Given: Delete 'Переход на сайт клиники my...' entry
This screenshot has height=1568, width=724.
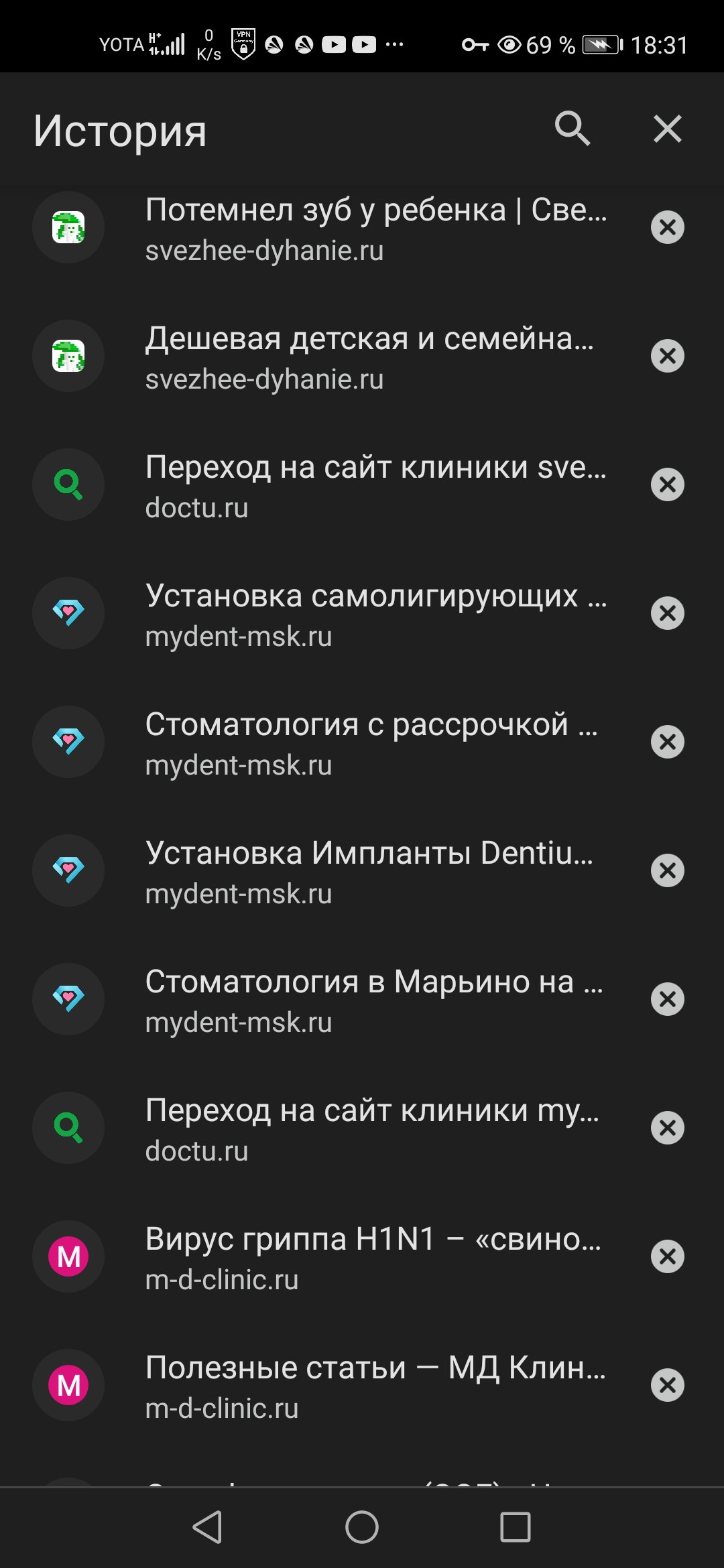Looking at the screenshot, I should pos(667,1128).
